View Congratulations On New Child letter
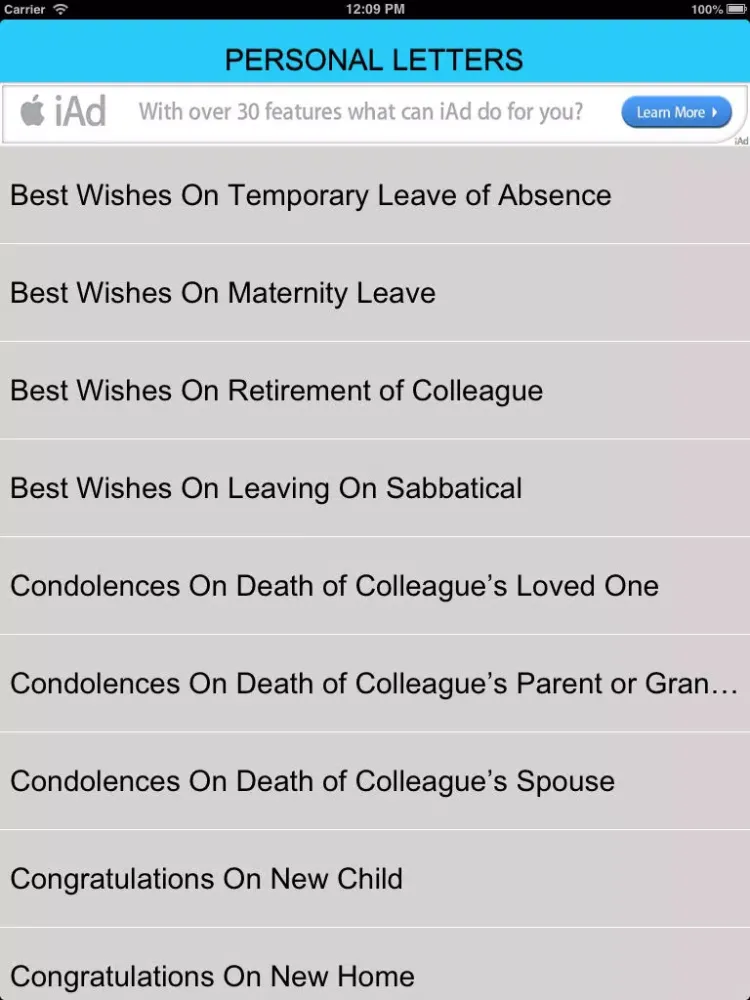This screenshot has width=750, height=1000. pos(206,879)
